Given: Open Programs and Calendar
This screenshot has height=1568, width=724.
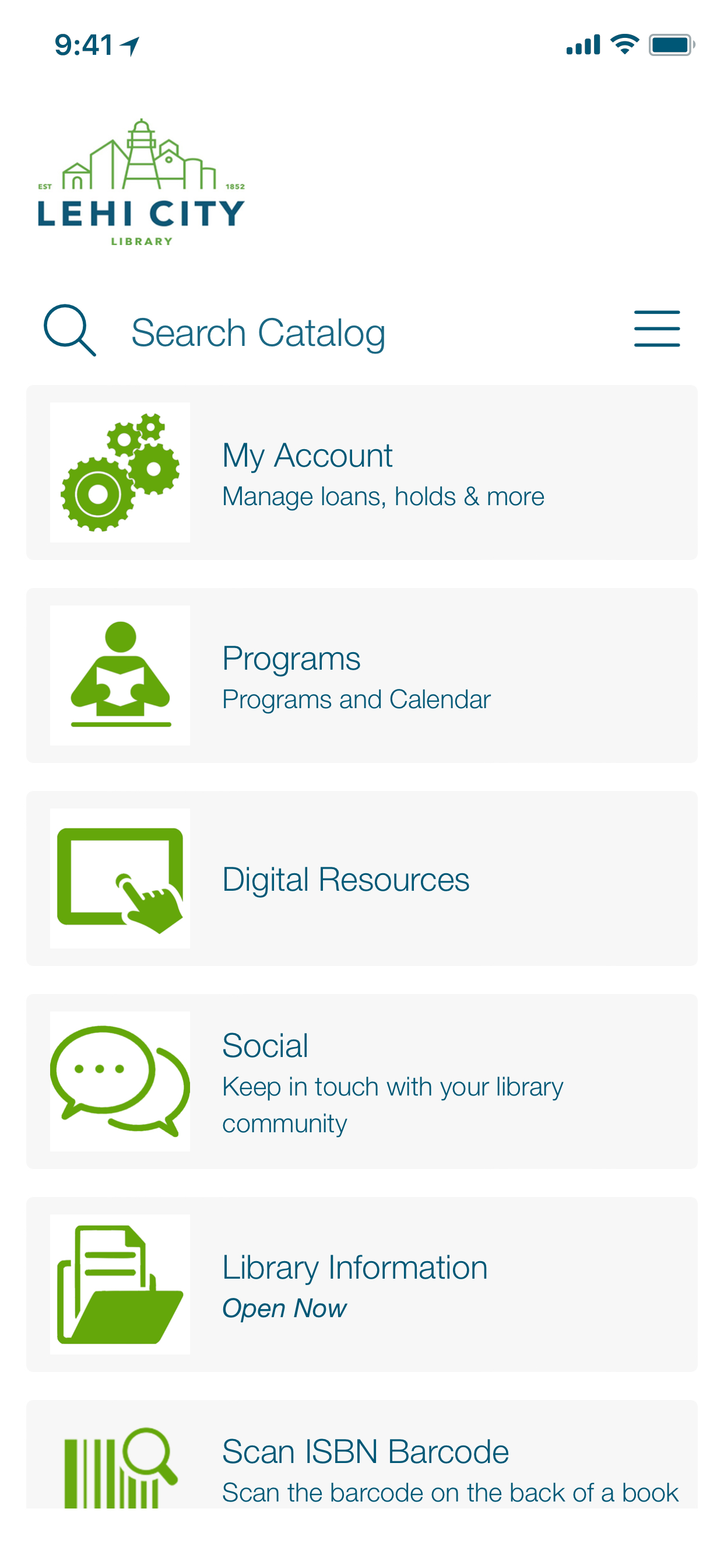Looking at the screenshot, I should pos(361,675).
